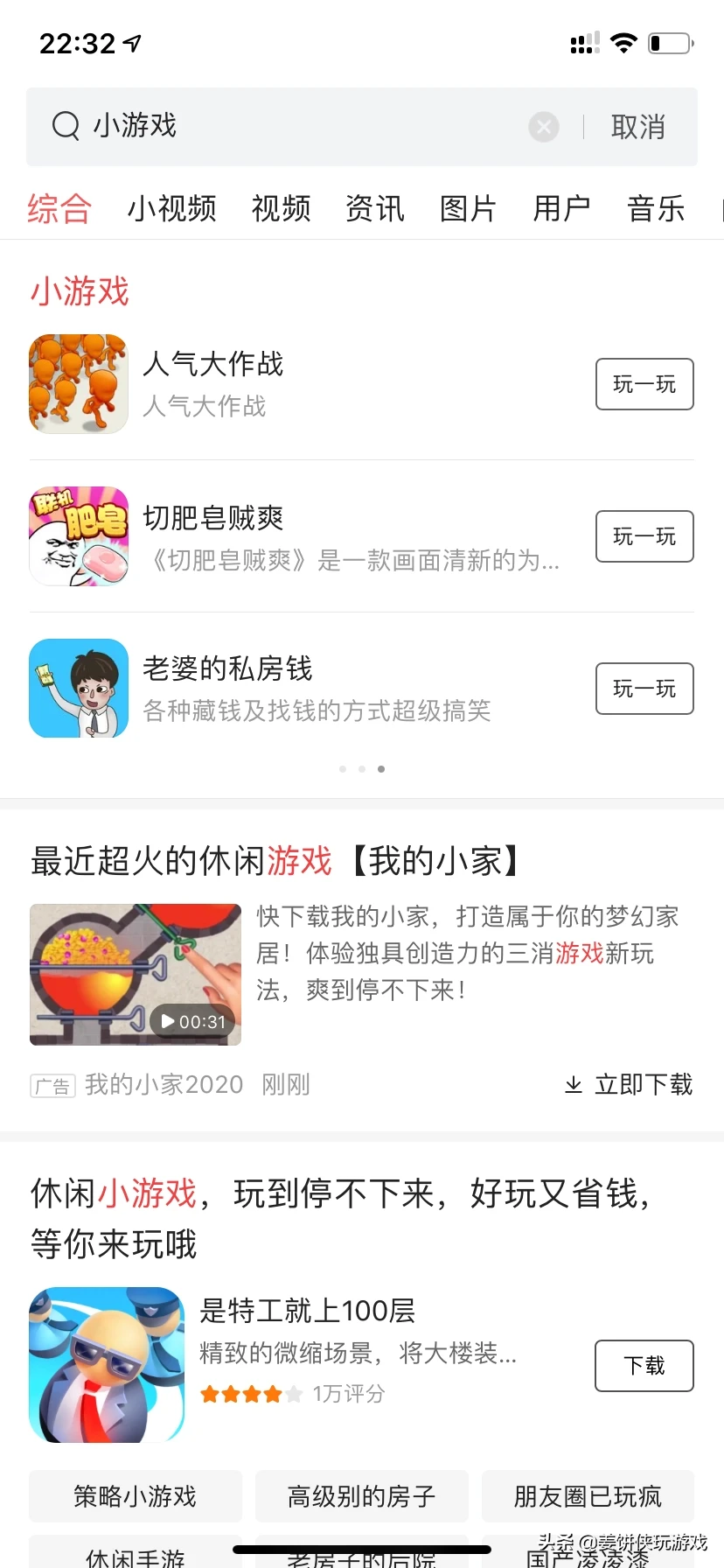Viewport: 724px width, 1568px height.
Task: Play 人气大作战 with 玩一玩
Action: coord(644,384)
